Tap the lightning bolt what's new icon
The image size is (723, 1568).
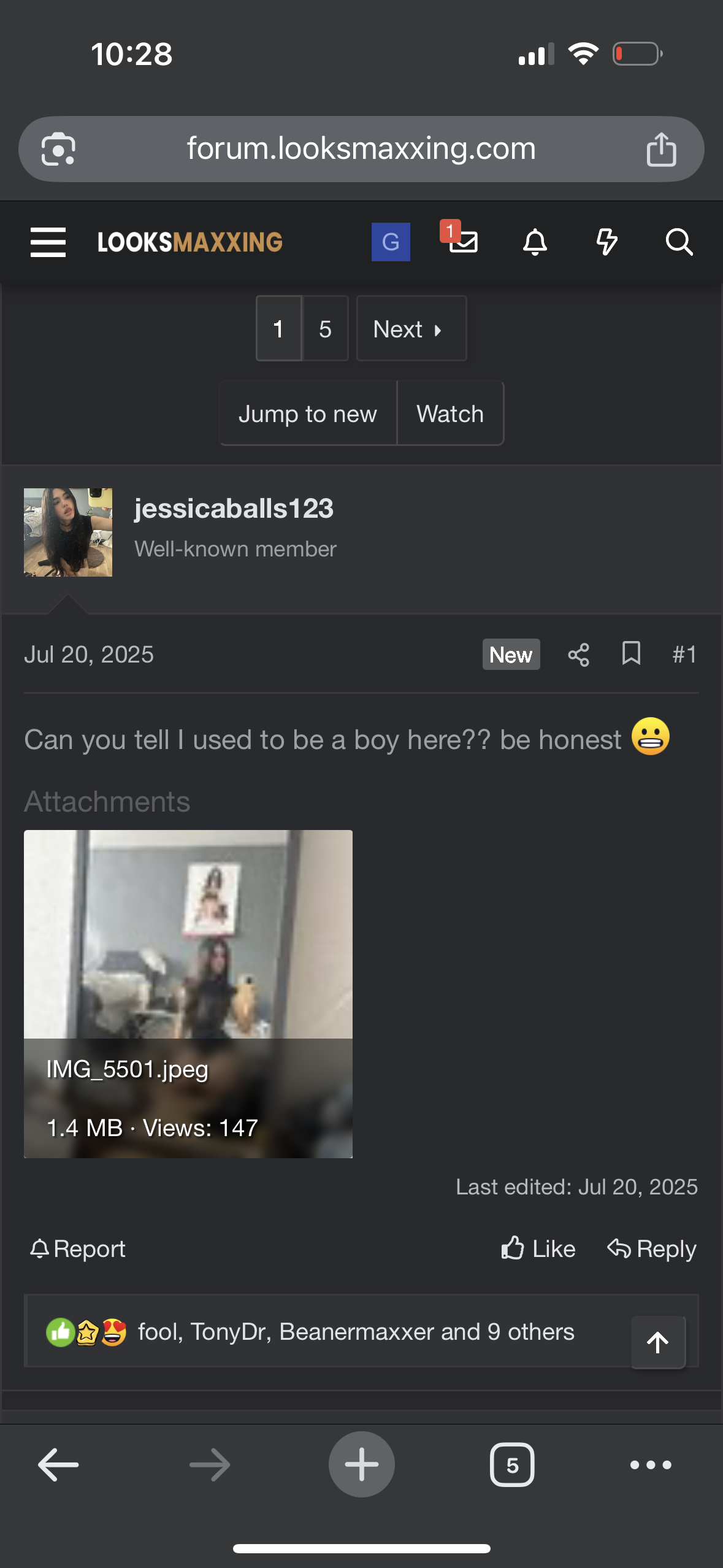pyautogui.click(x=607, y=242)
